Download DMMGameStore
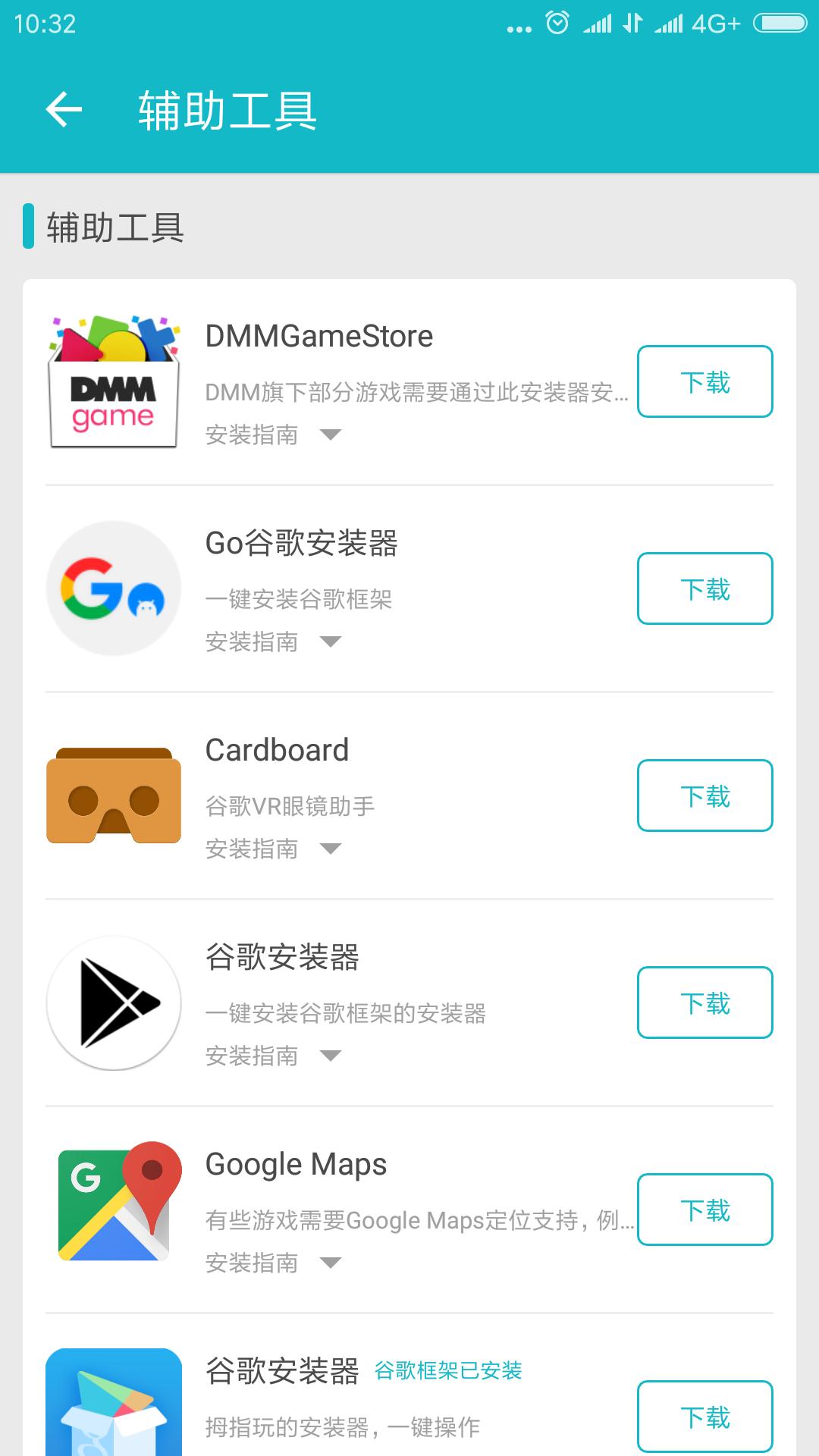This screenshot has width=819, height=1456. pyautogui.click(x=704, y=382)
